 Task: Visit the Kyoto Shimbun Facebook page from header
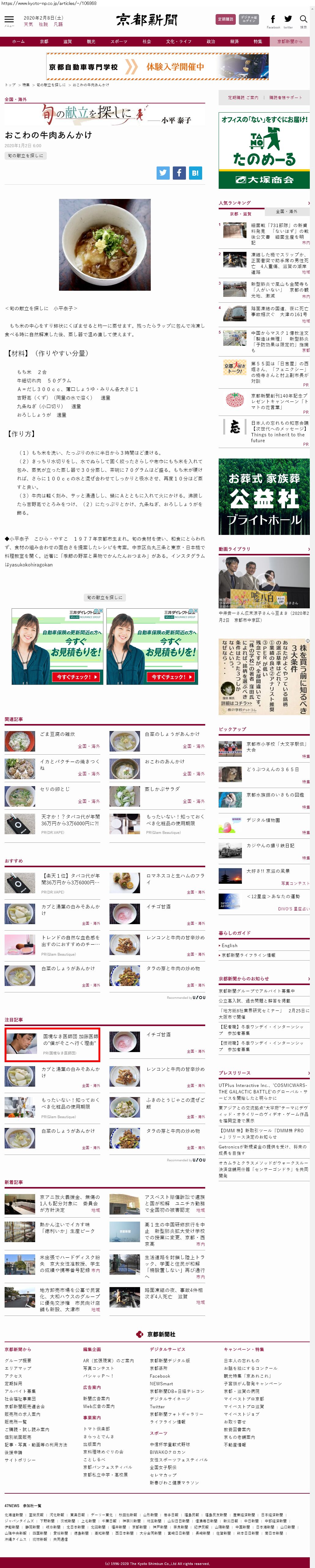[272, 20]
